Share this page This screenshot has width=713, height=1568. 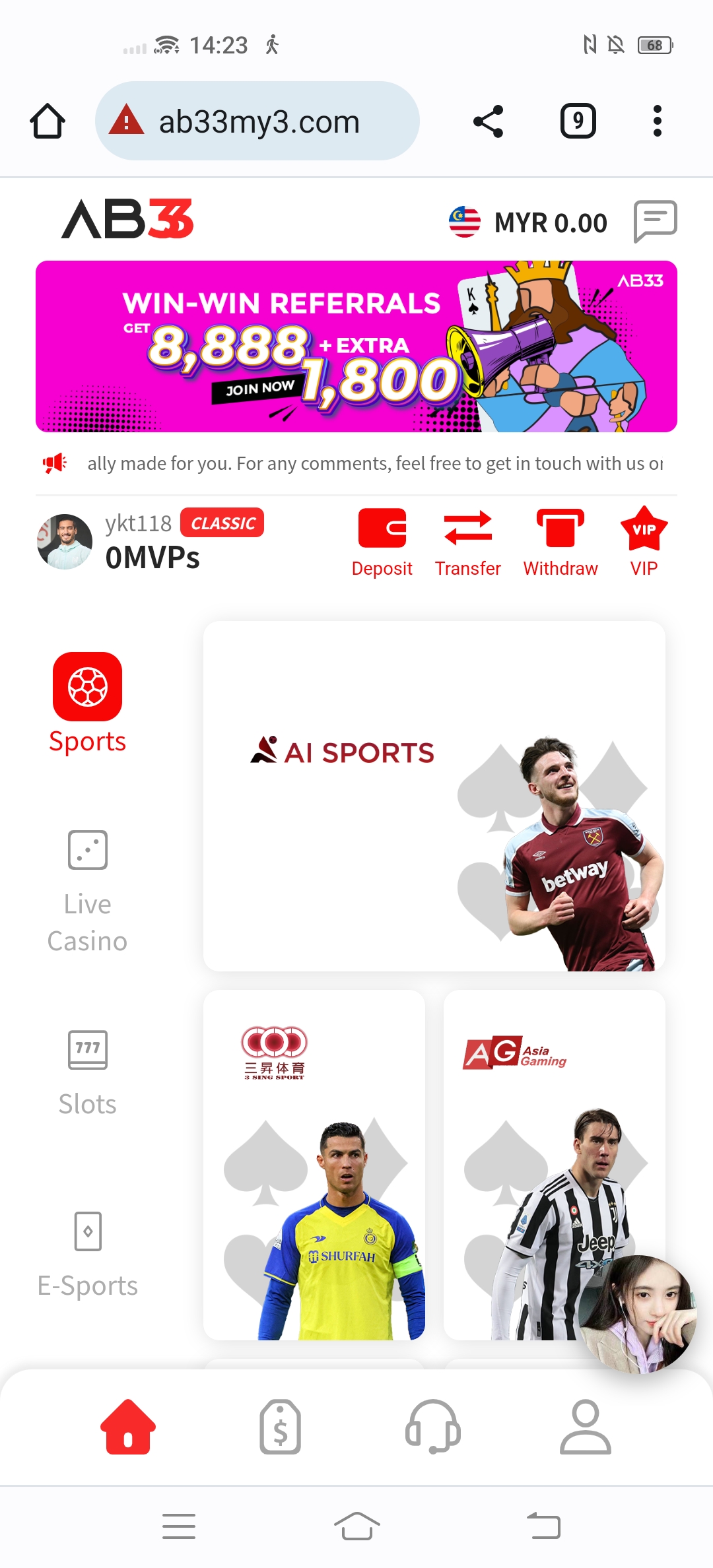489,121
